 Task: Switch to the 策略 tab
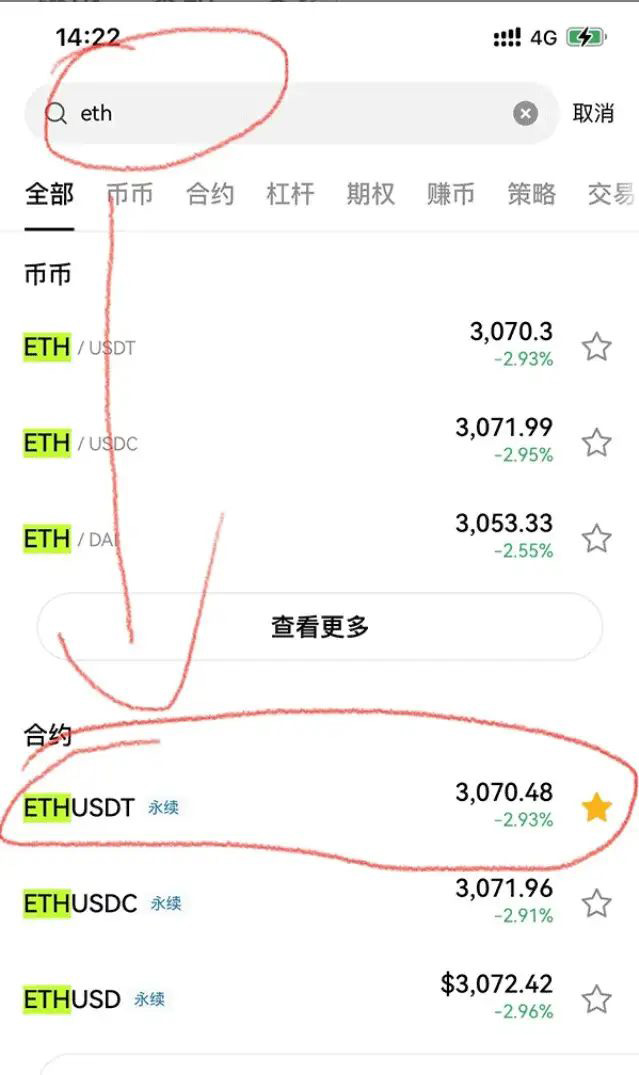click(531, 194)
